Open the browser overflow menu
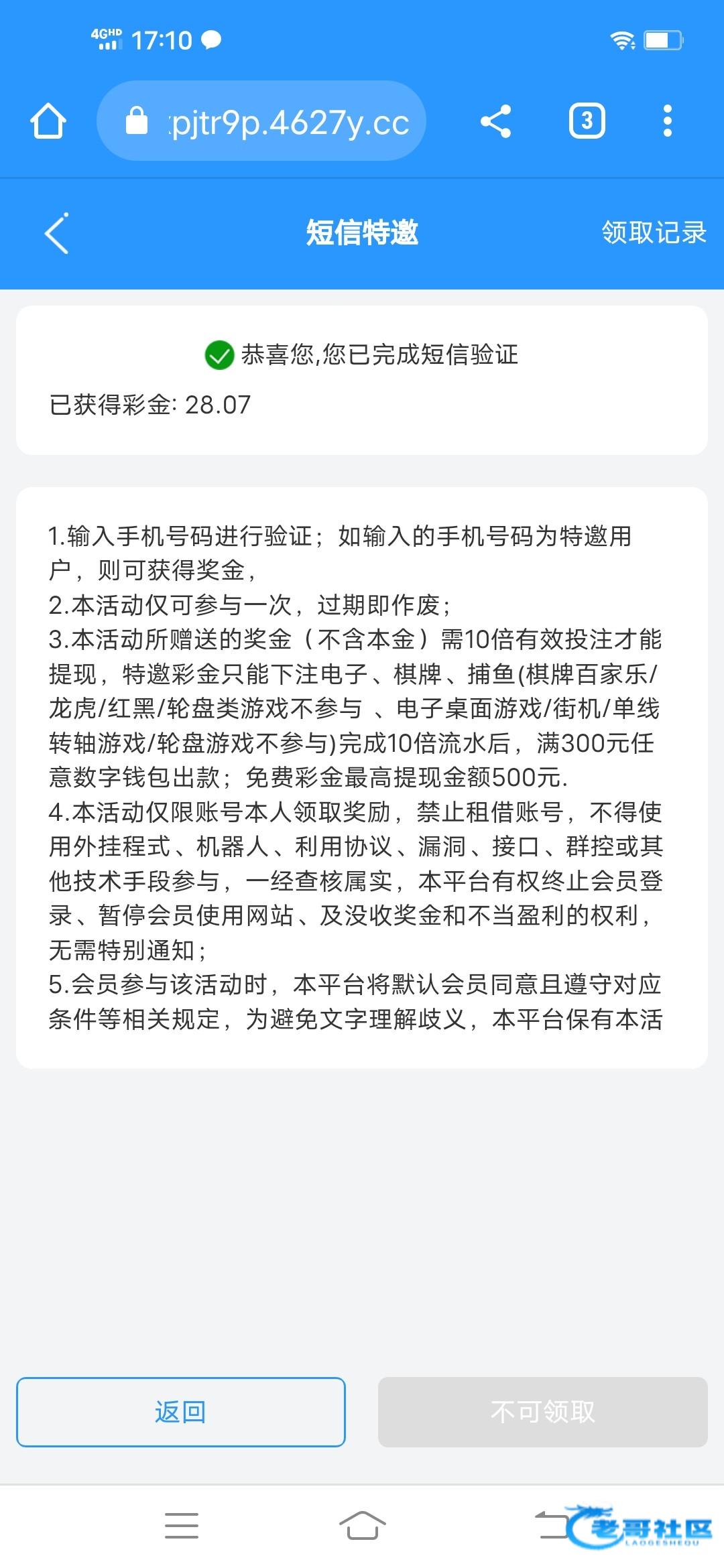 tap(667, 121)
